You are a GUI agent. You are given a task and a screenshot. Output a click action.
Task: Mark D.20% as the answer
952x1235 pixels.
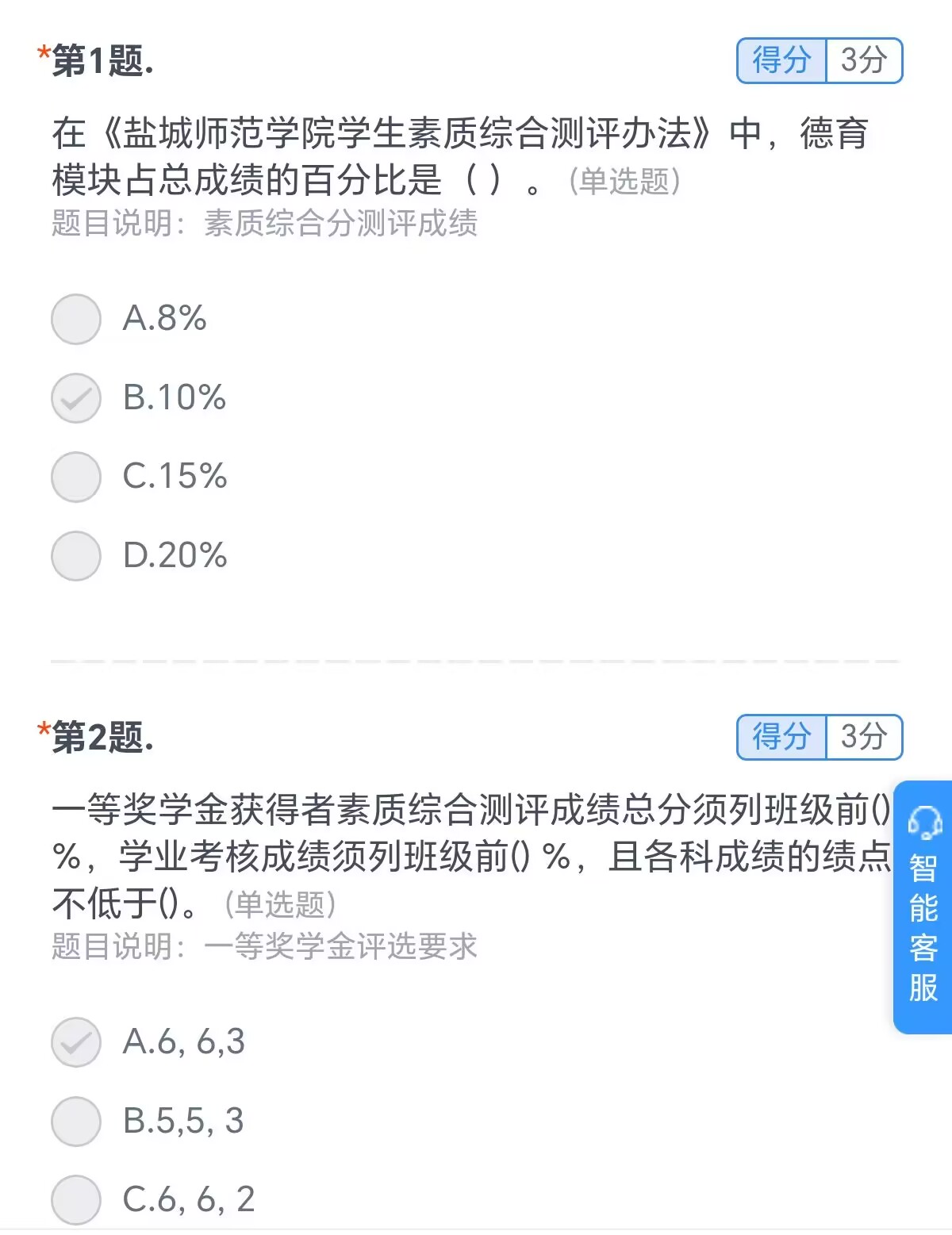click(76, 555)
